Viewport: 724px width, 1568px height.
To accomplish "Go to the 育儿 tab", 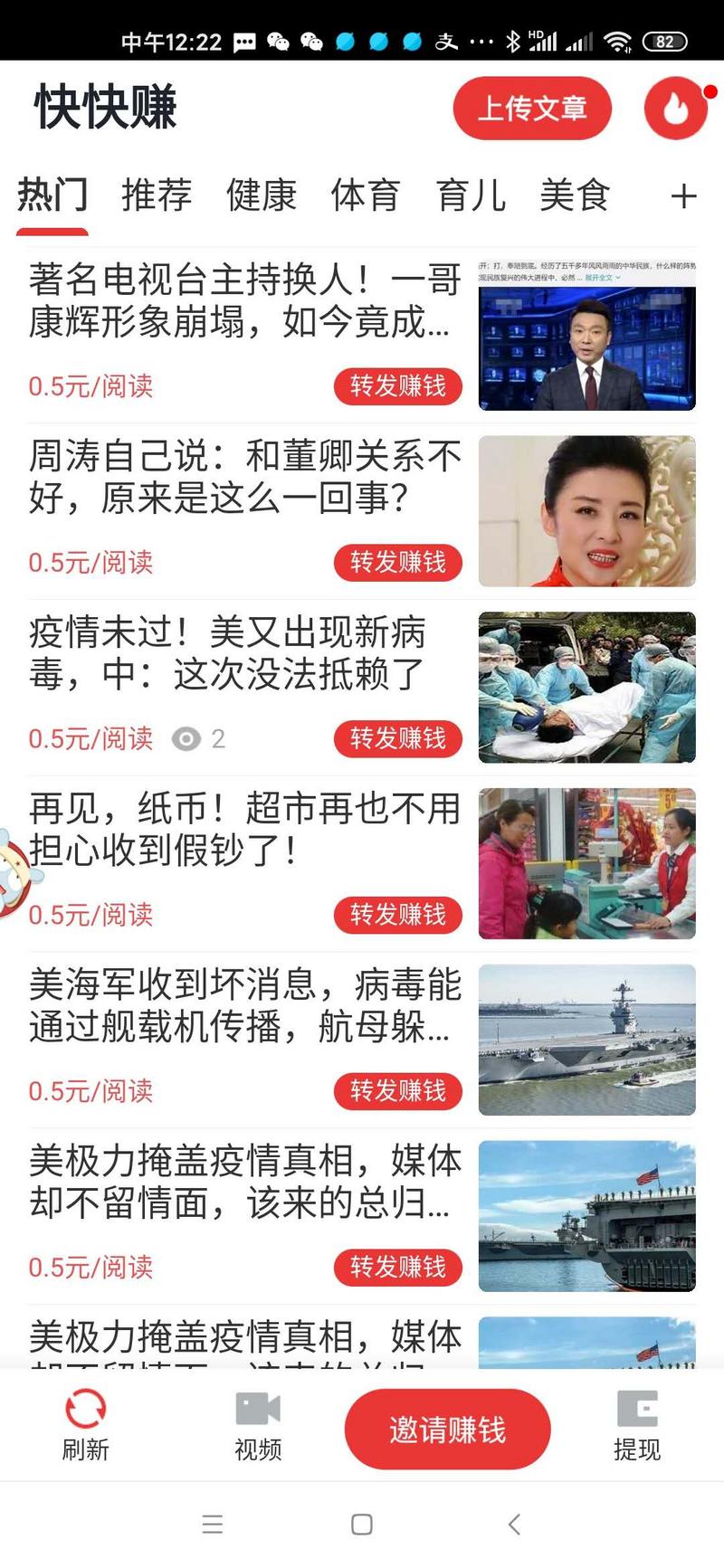I will [471, 195].
